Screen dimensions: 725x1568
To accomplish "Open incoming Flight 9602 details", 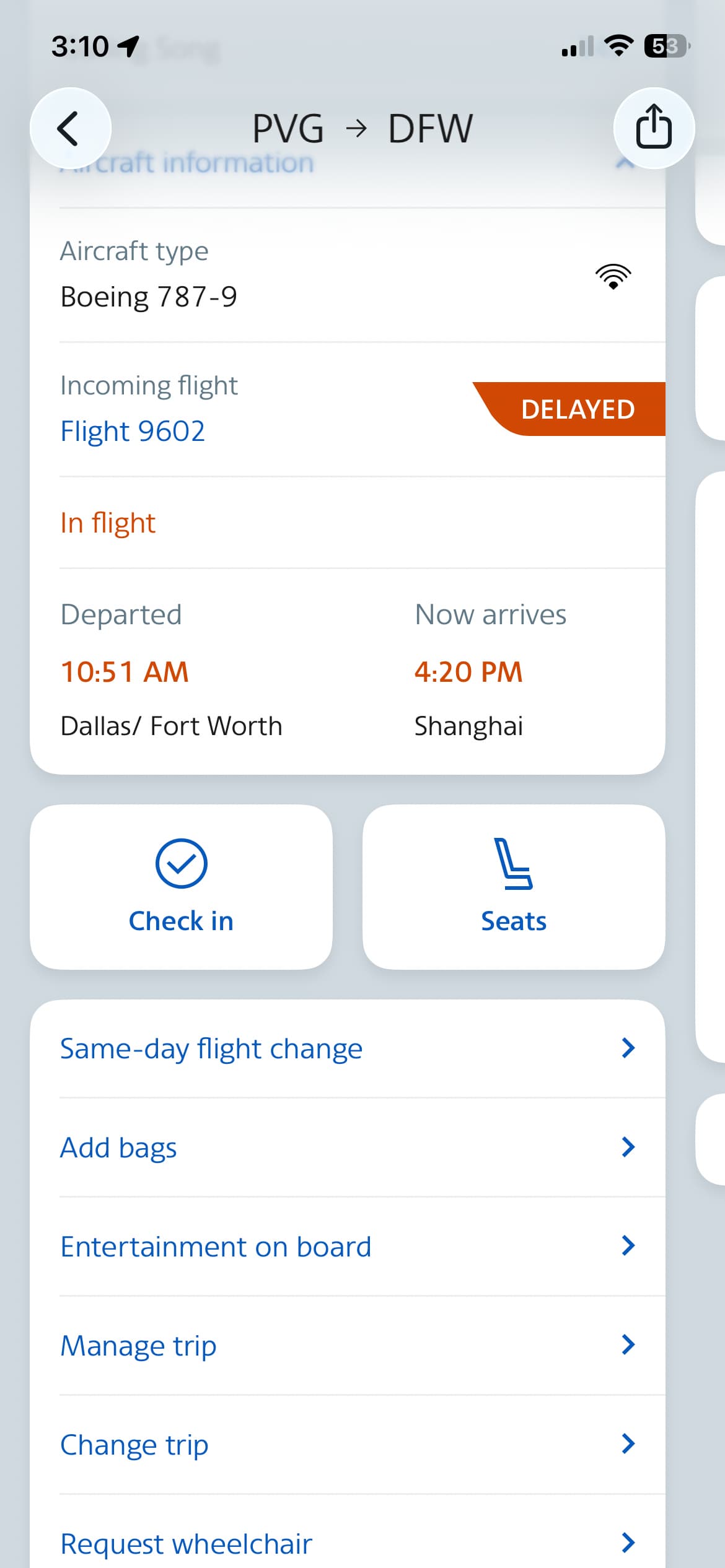I will (x=133, y=432).
